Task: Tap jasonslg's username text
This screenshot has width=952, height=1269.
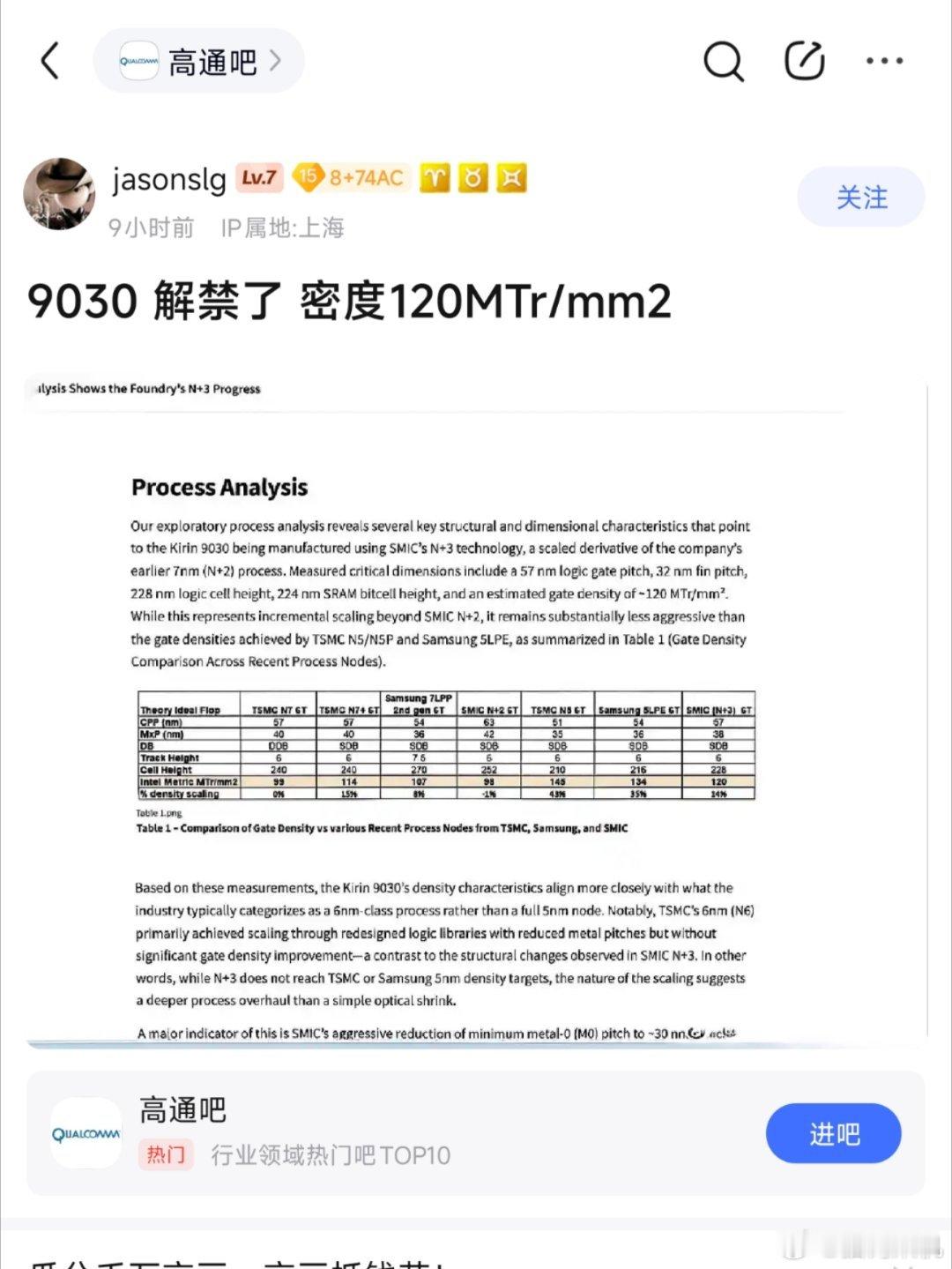Action: [167, 178]
